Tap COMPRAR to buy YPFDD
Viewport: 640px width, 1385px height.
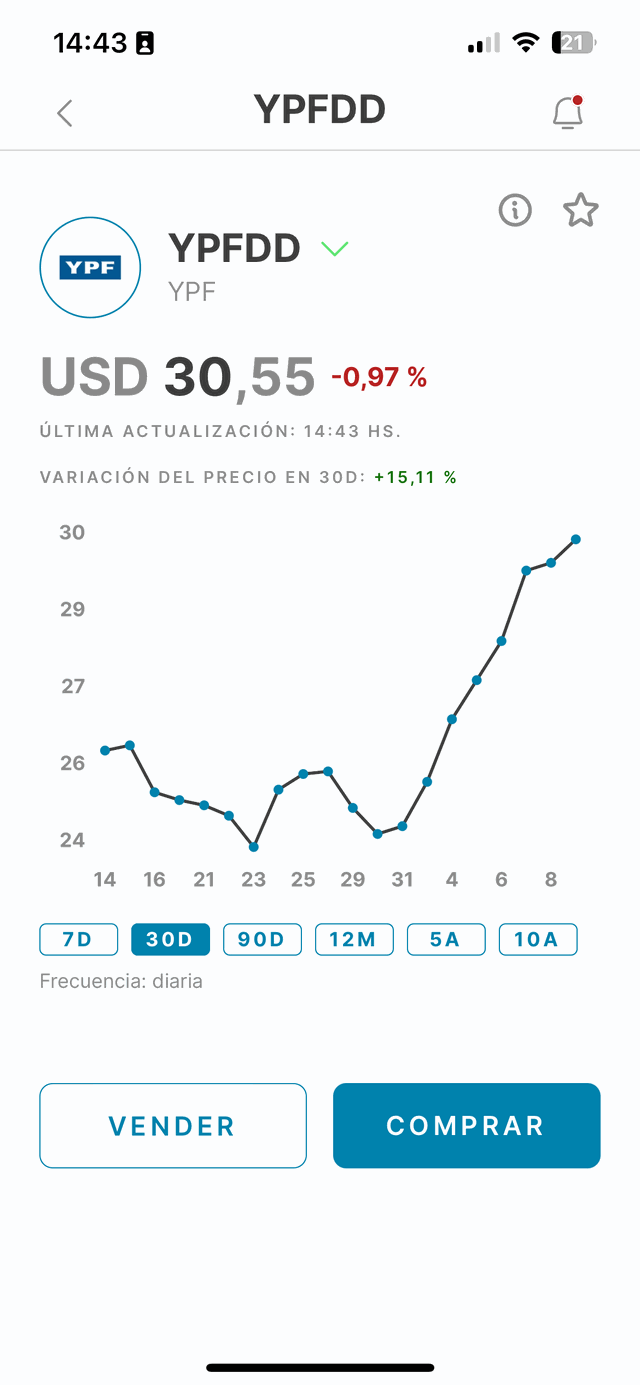pos(466,1126)
